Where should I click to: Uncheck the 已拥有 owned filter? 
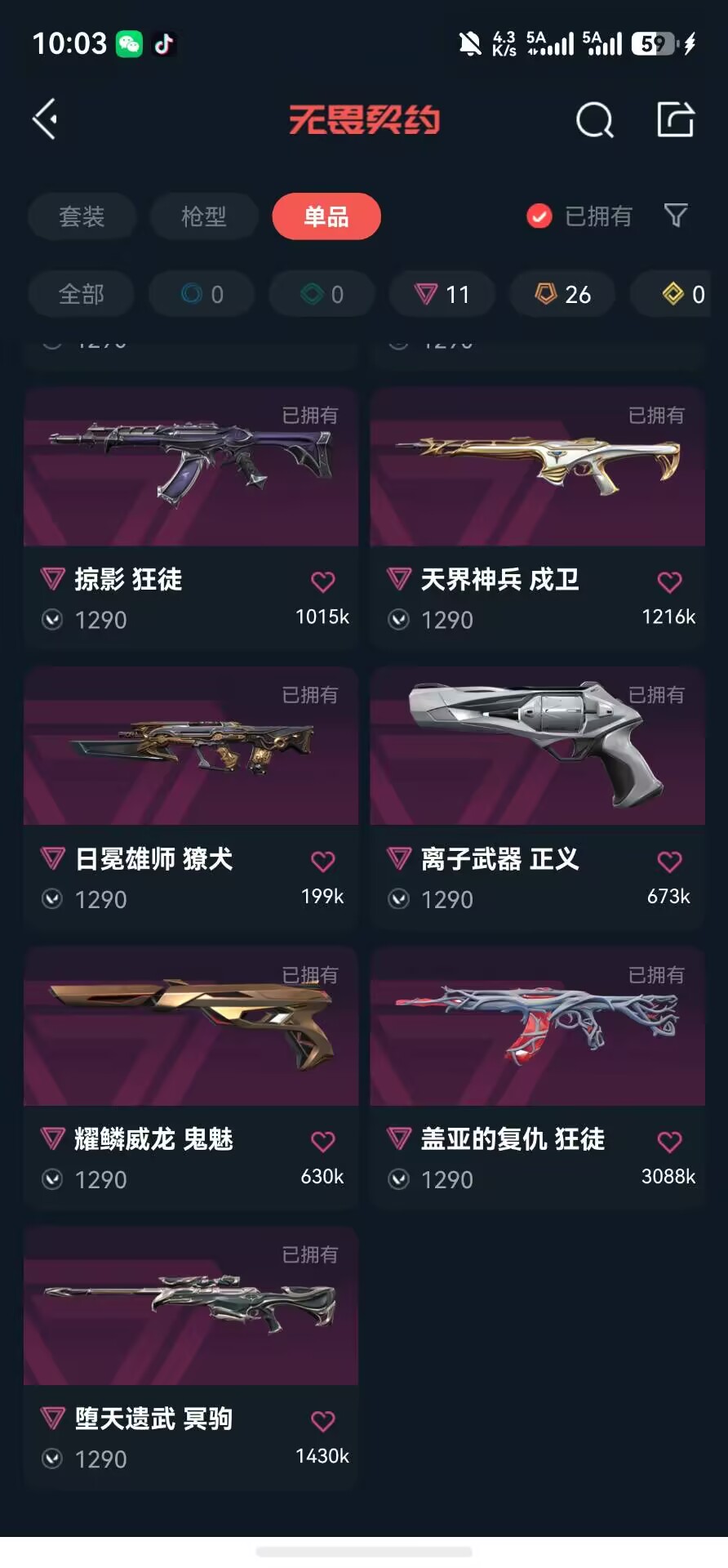(579, 216)
